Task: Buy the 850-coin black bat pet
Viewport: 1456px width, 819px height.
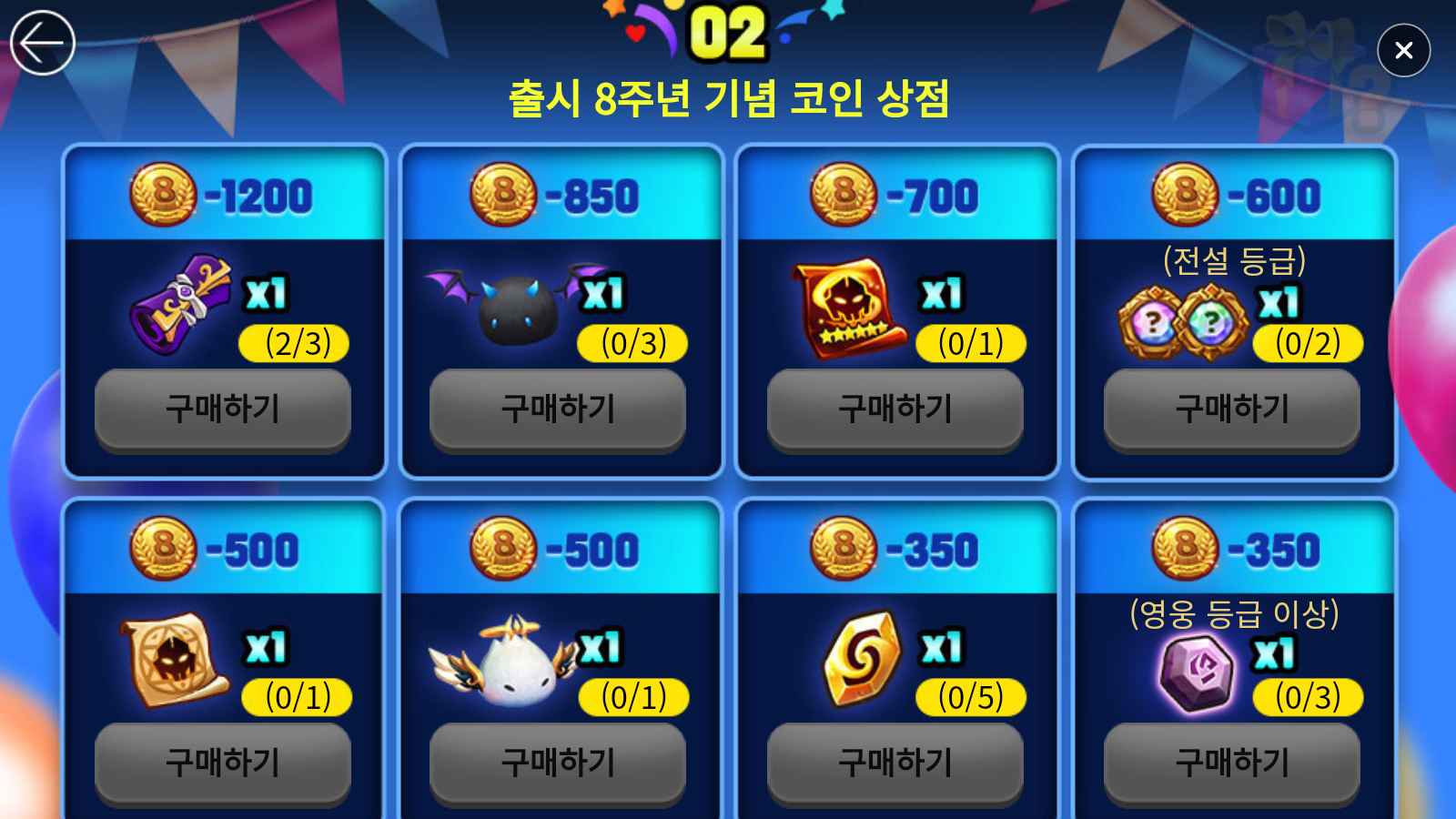Action: pyautogui.click(x=558, y=409)
